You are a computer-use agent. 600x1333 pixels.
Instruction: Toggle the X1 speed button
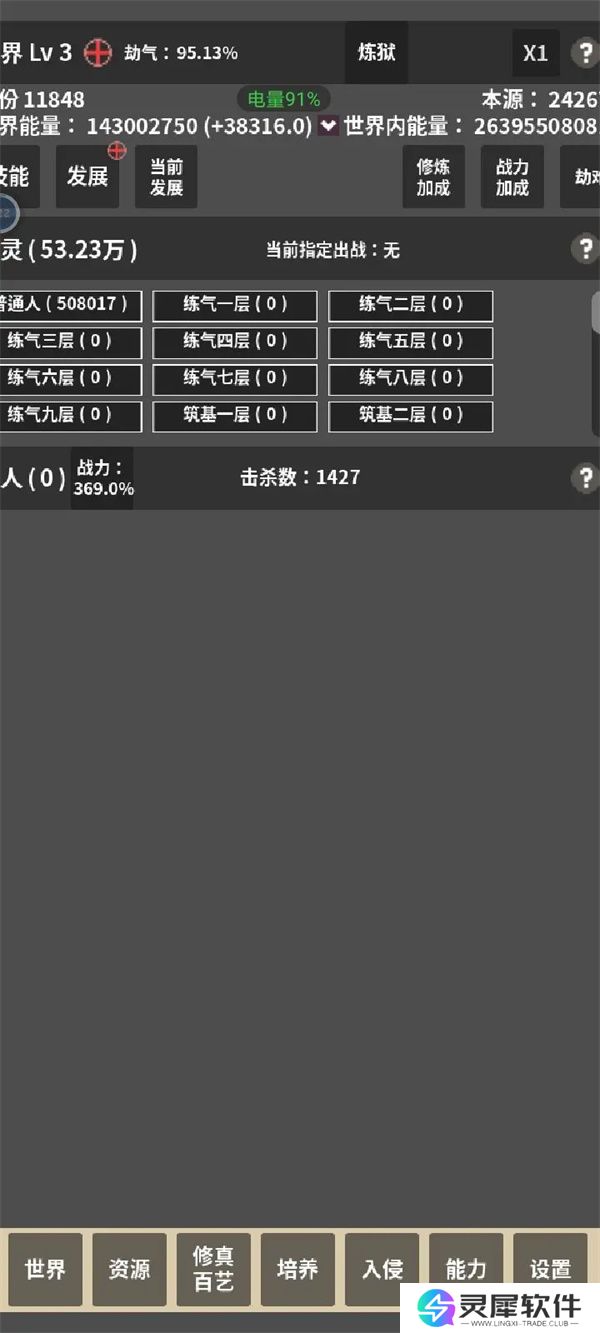tap(535, 53)
